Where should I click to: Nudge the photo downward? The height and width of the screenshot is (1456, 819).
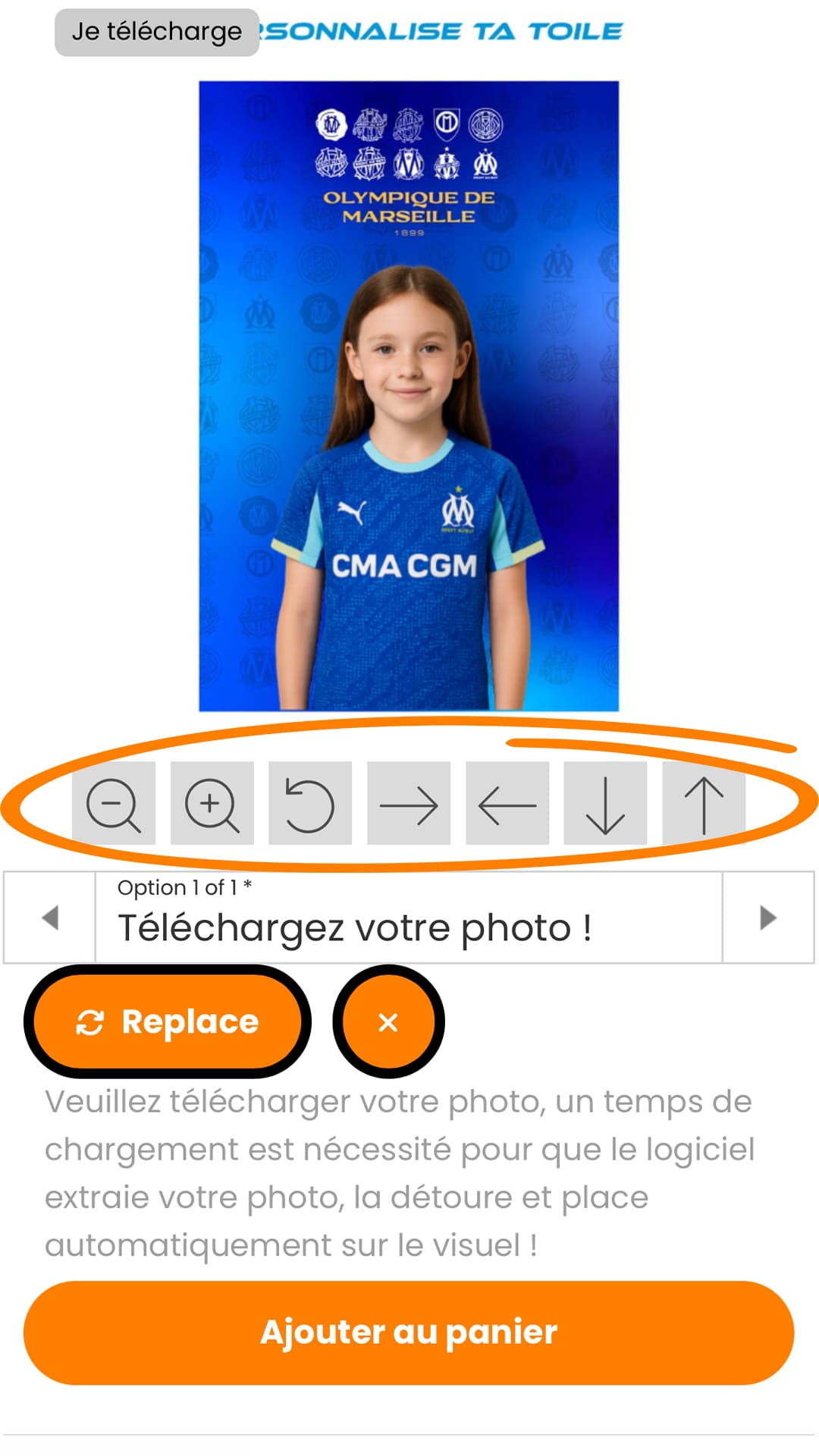[x=605, y=803]
